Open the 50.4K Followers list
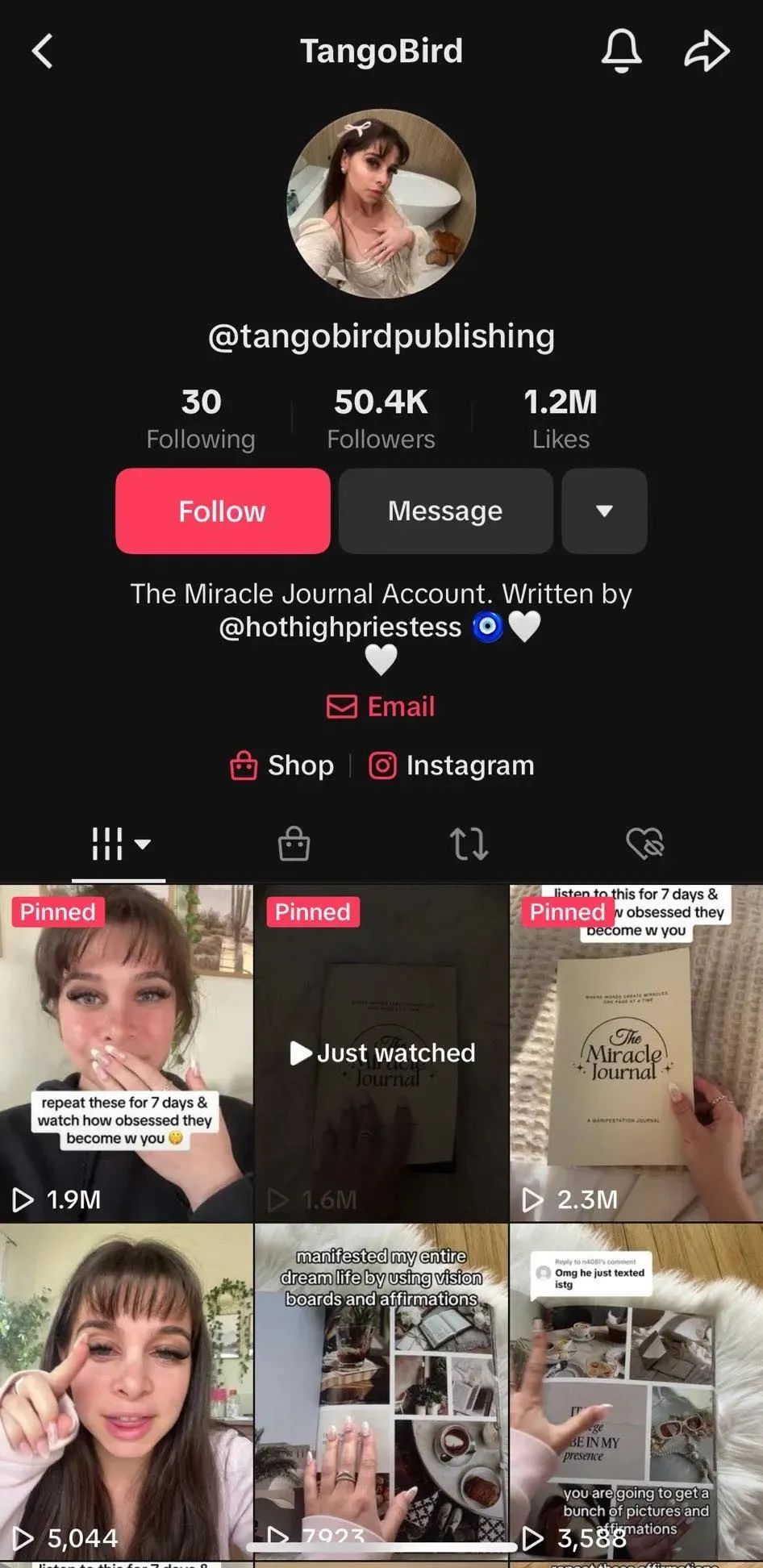The height and width of the screenshot is (1568, 763). [381, 419]
